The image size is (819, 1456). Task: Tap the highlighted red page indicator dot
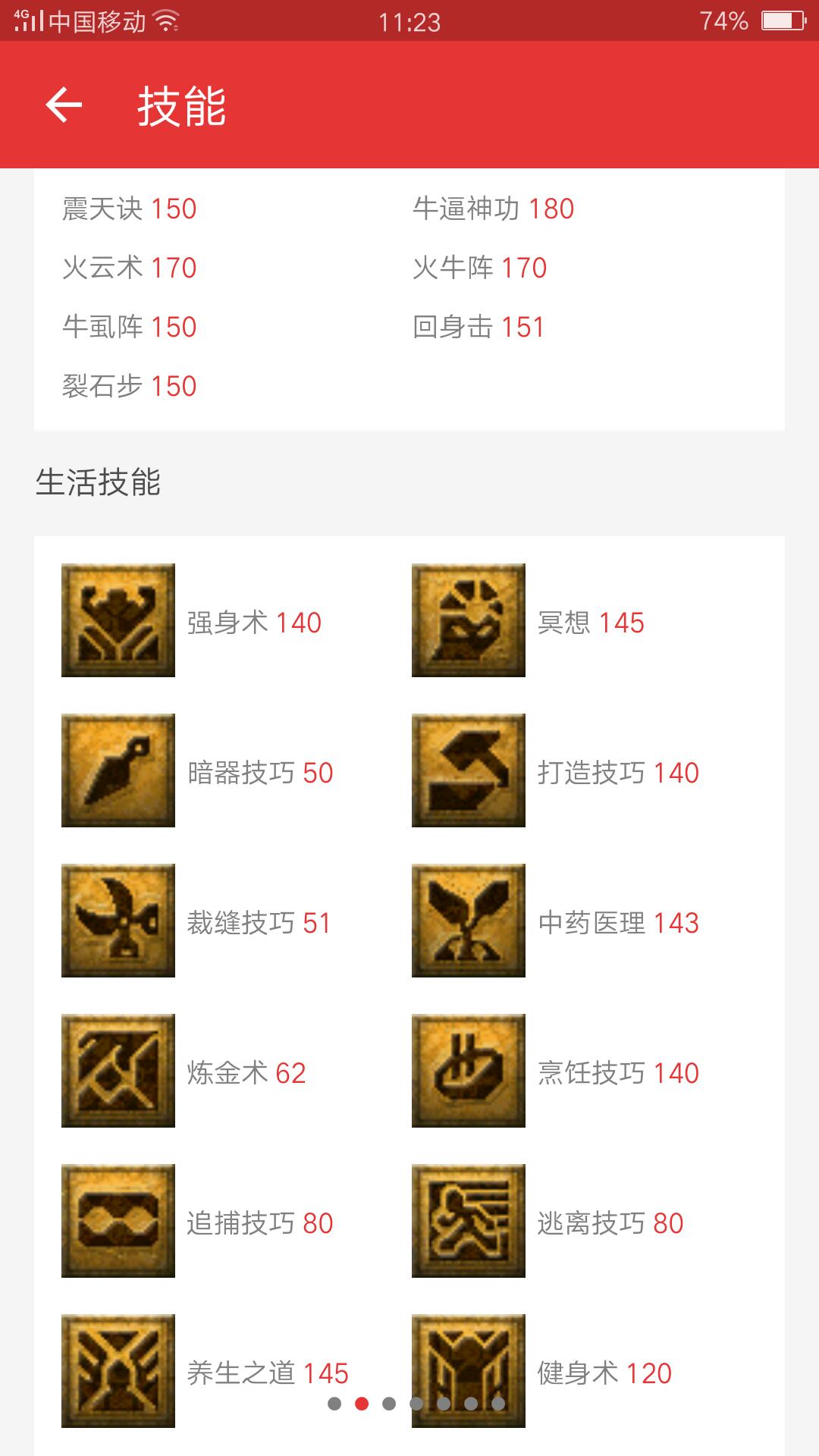362,1404
